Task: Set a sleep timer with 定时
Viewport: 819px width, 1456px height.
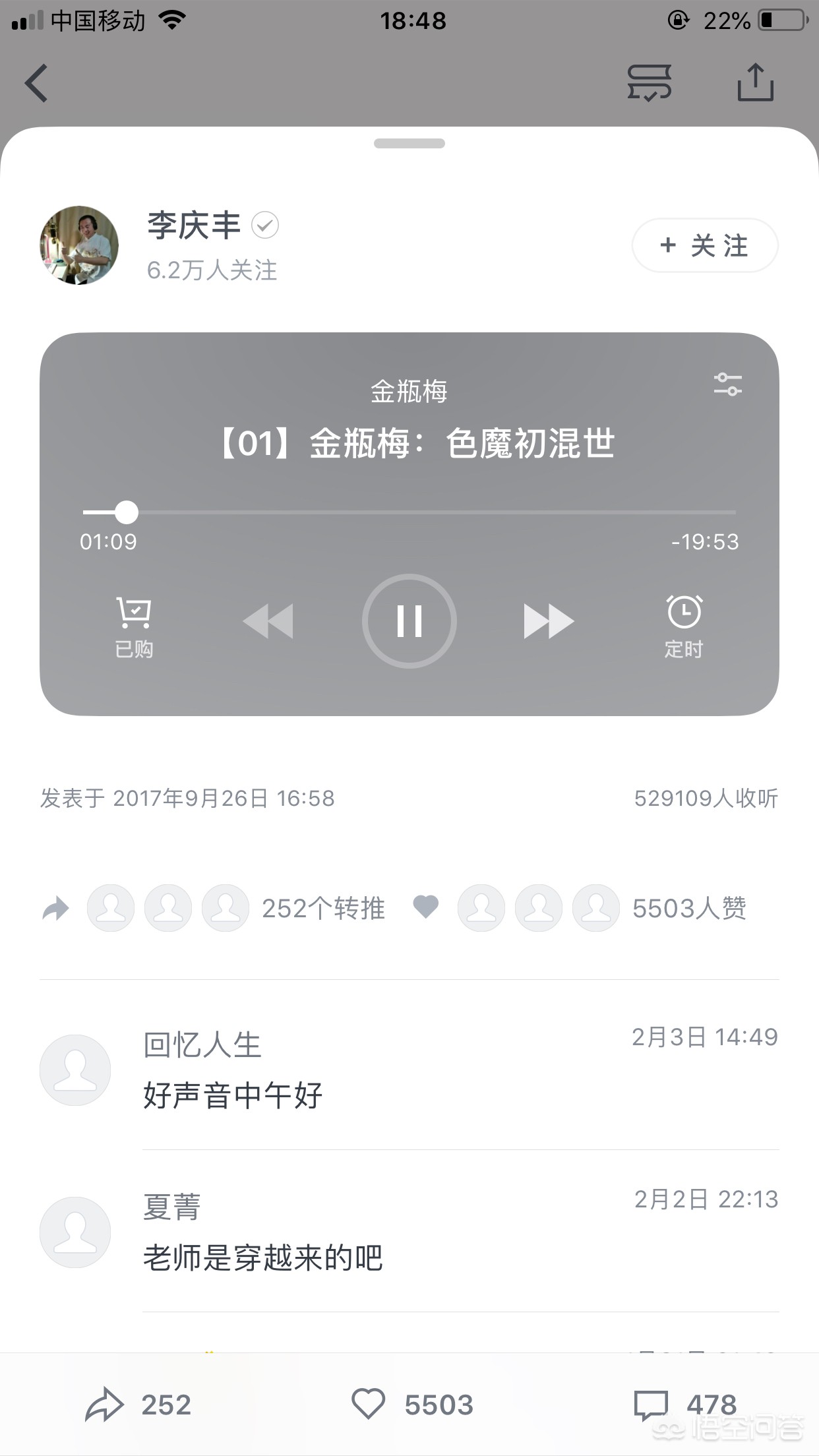Action: [684, 626]
